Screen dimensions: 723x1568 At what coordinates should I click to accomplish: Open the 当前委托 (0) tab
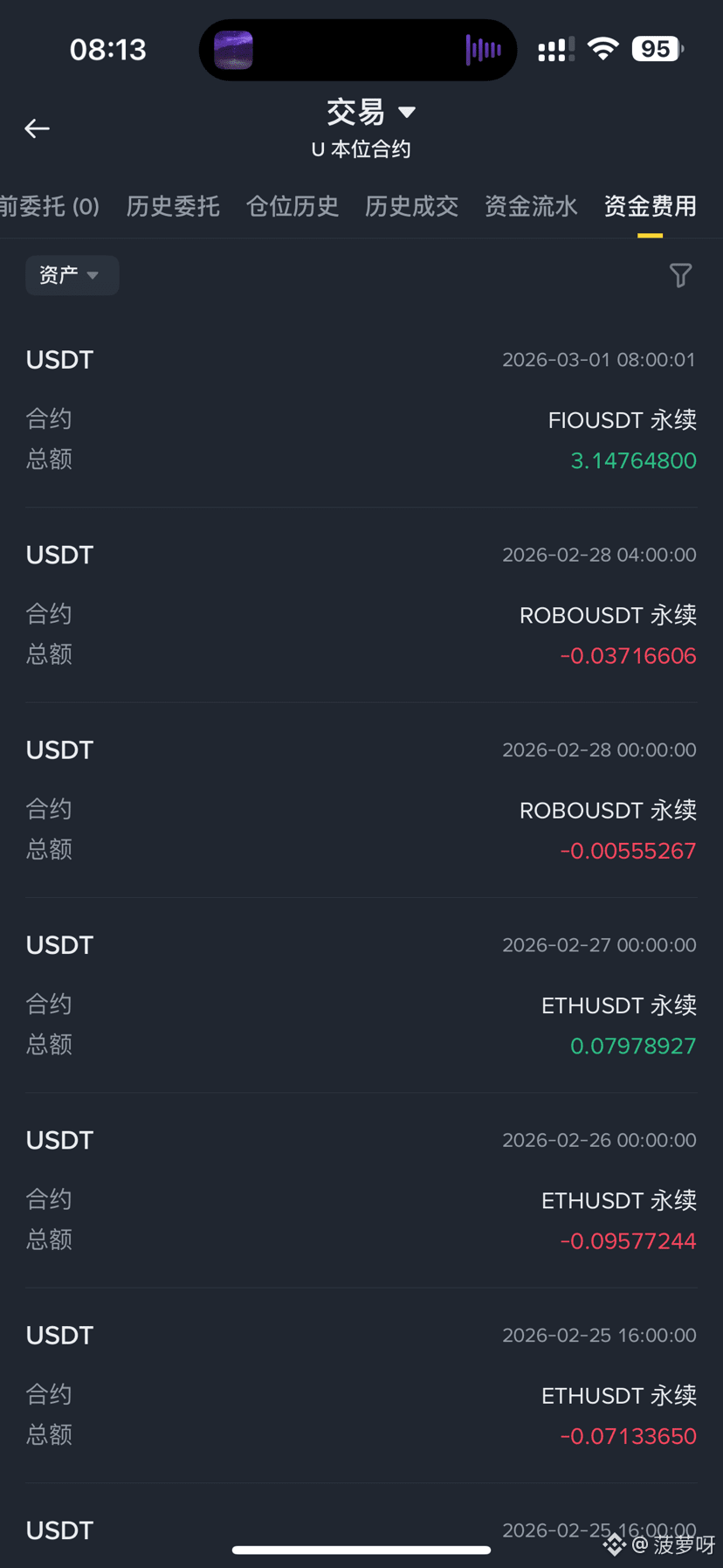pos(50,206)
